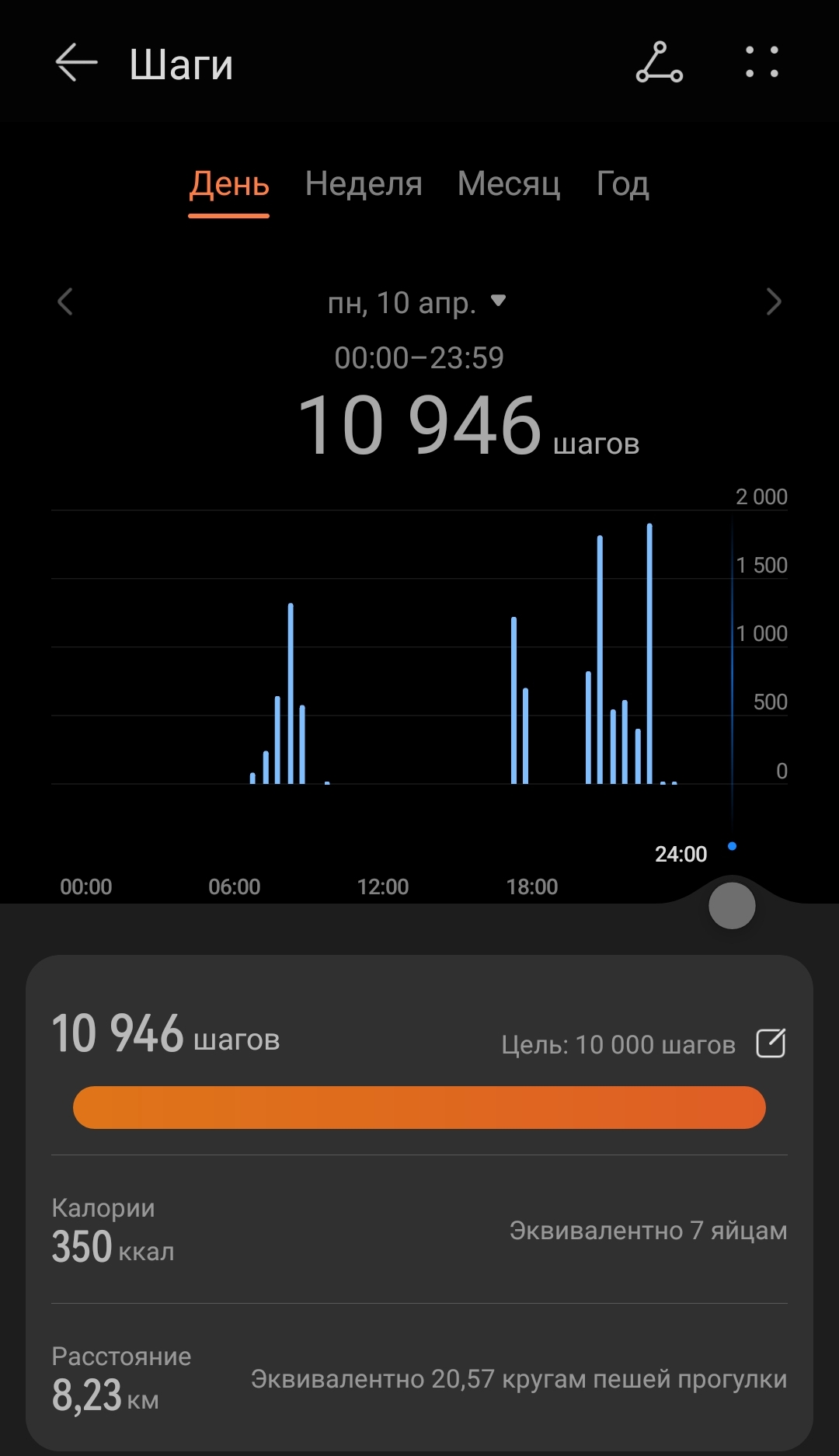The image size is (839, 1456).
Task: Switch to the Неделя tab
Action: click(x=364, y=185)
